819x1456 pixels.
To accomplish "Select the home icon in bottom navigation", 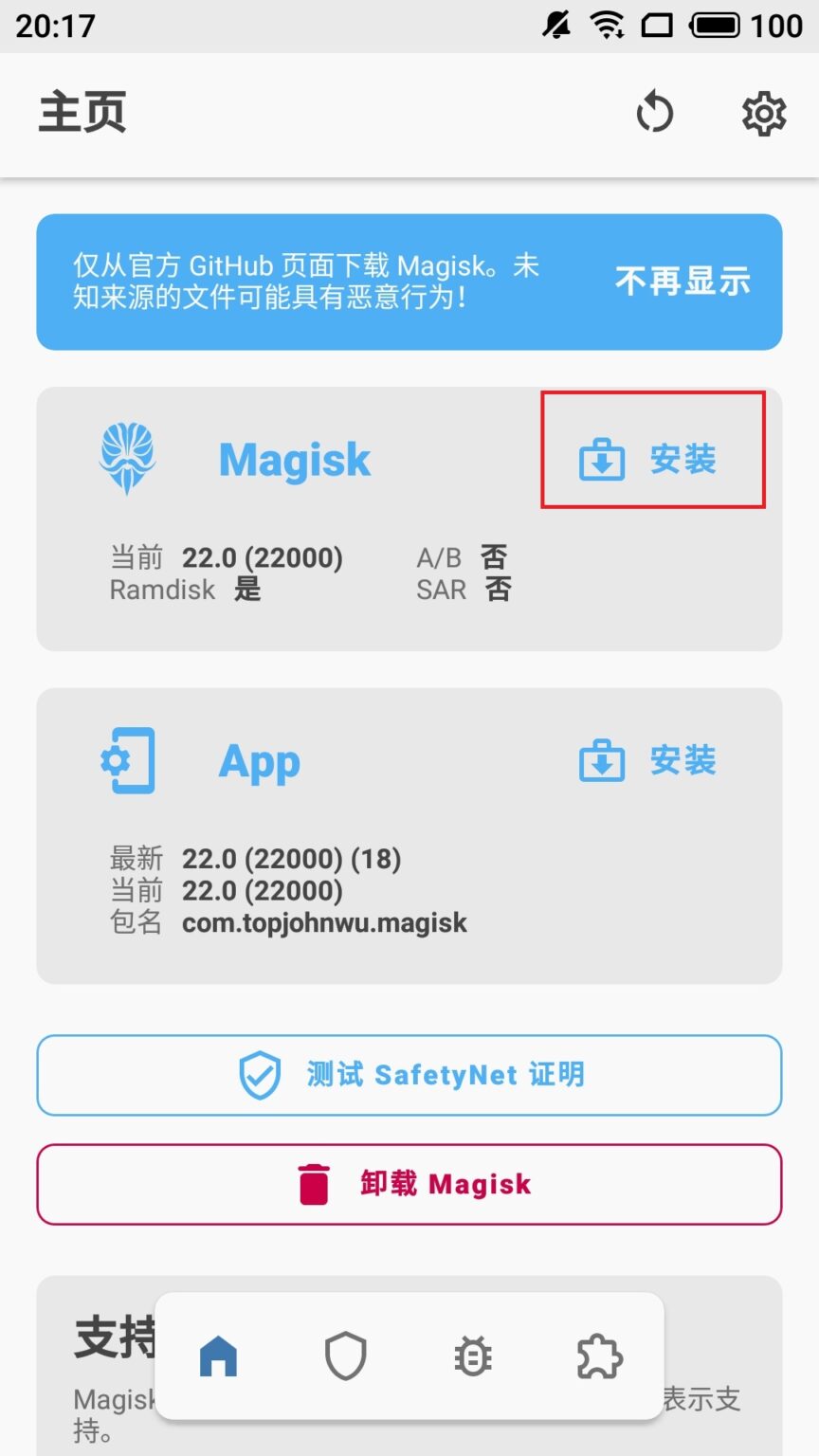I will click(x=219, y=1356).
